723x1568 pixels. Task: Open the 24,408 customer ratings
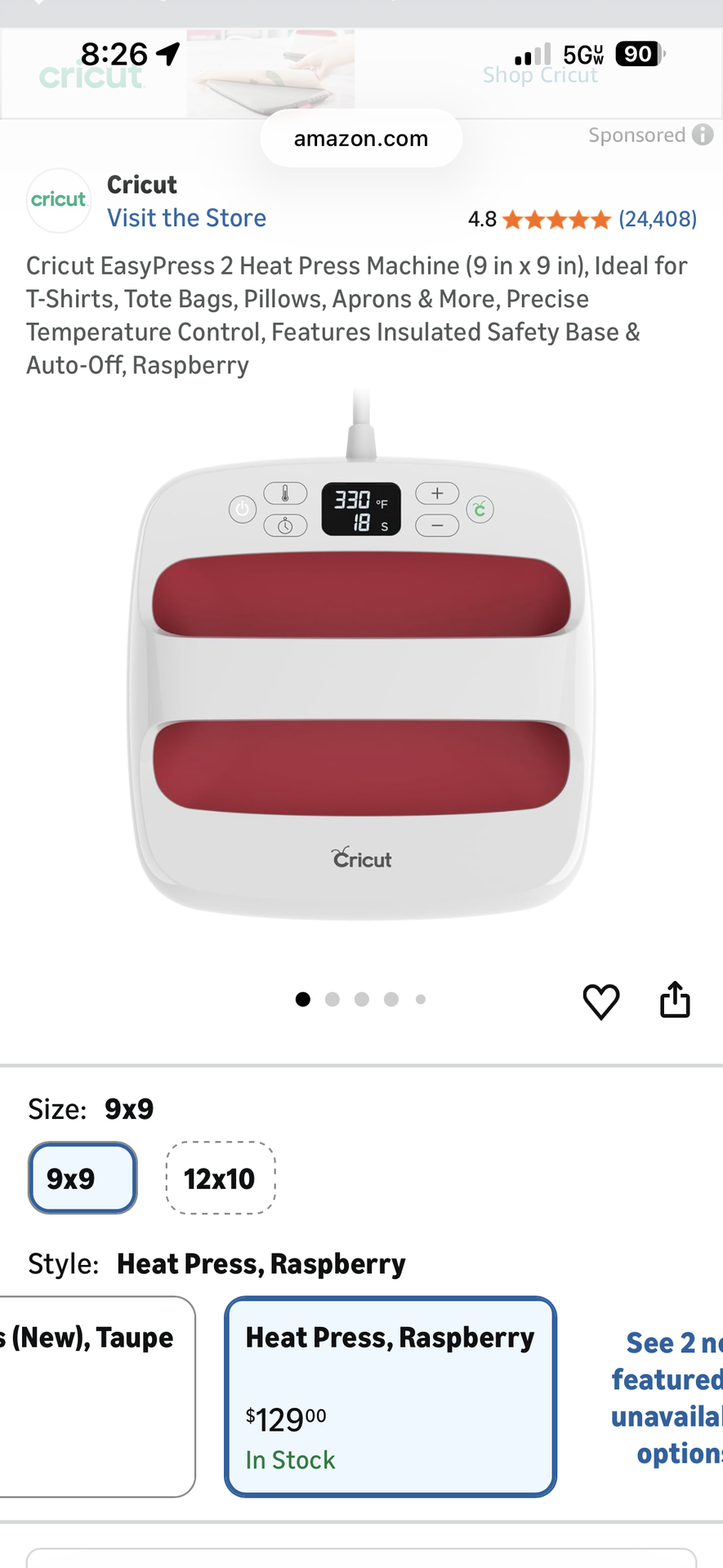[x=657, y=219]
